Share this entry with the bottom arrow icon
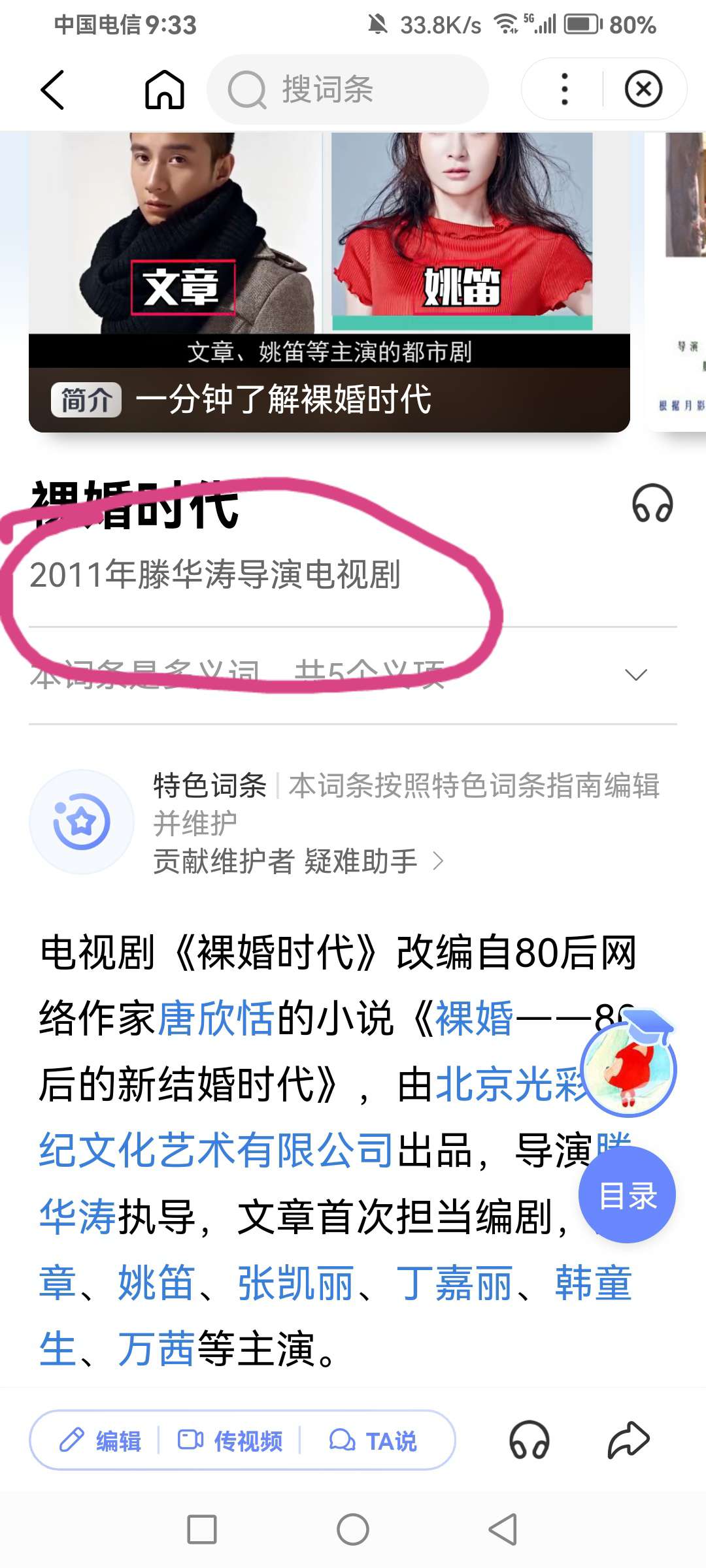This screenshot has width=706, height=1568. (x=628, y=1440)
